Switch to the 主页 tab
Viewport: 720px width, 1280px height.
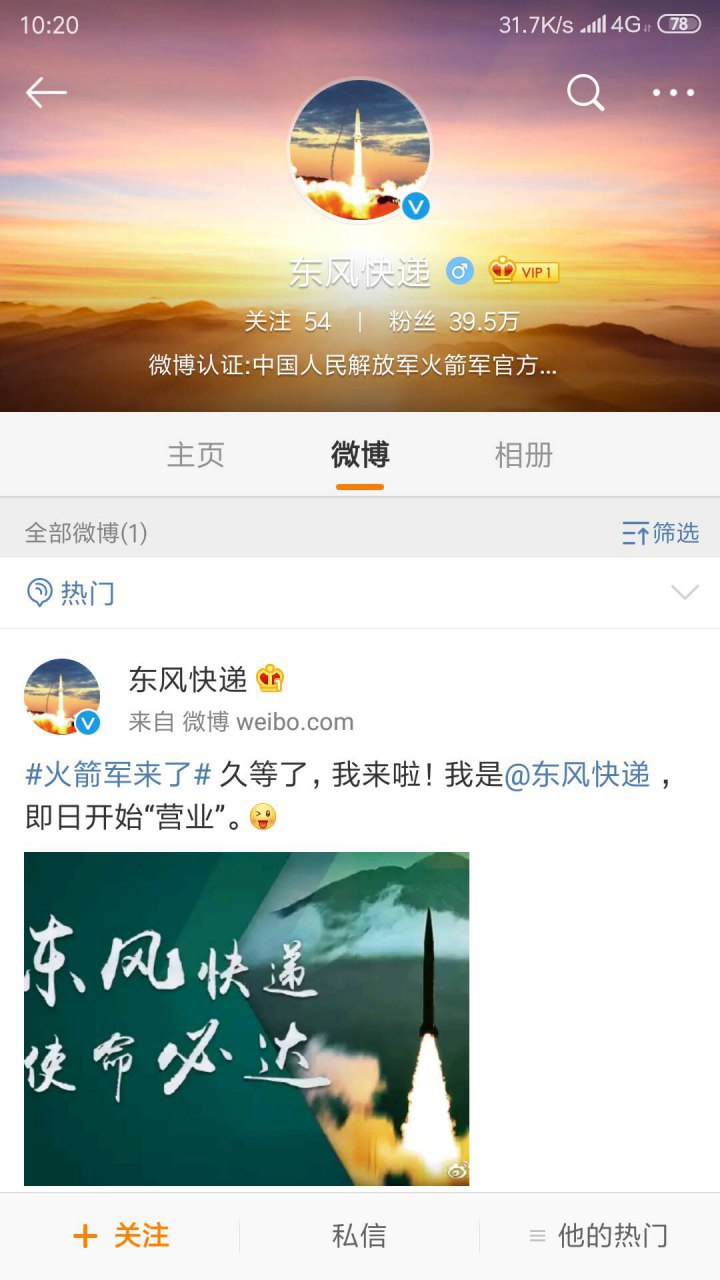pyautogui.click(x=196, y=455)
